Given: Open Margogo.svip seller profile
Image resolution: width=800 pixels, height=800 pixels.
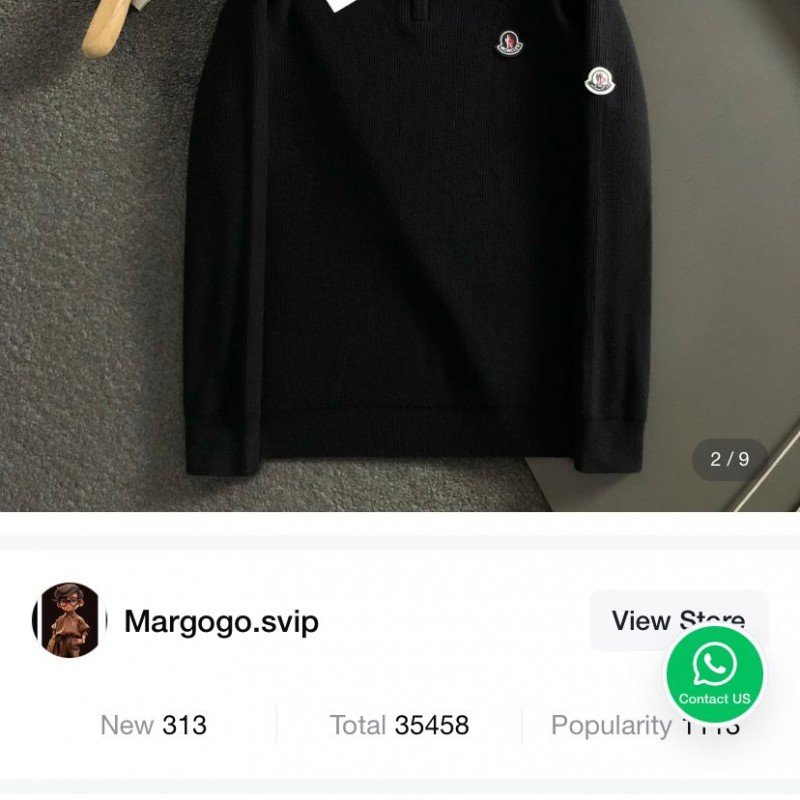Looking at the screenshot, I should click(x=220, y=621).
